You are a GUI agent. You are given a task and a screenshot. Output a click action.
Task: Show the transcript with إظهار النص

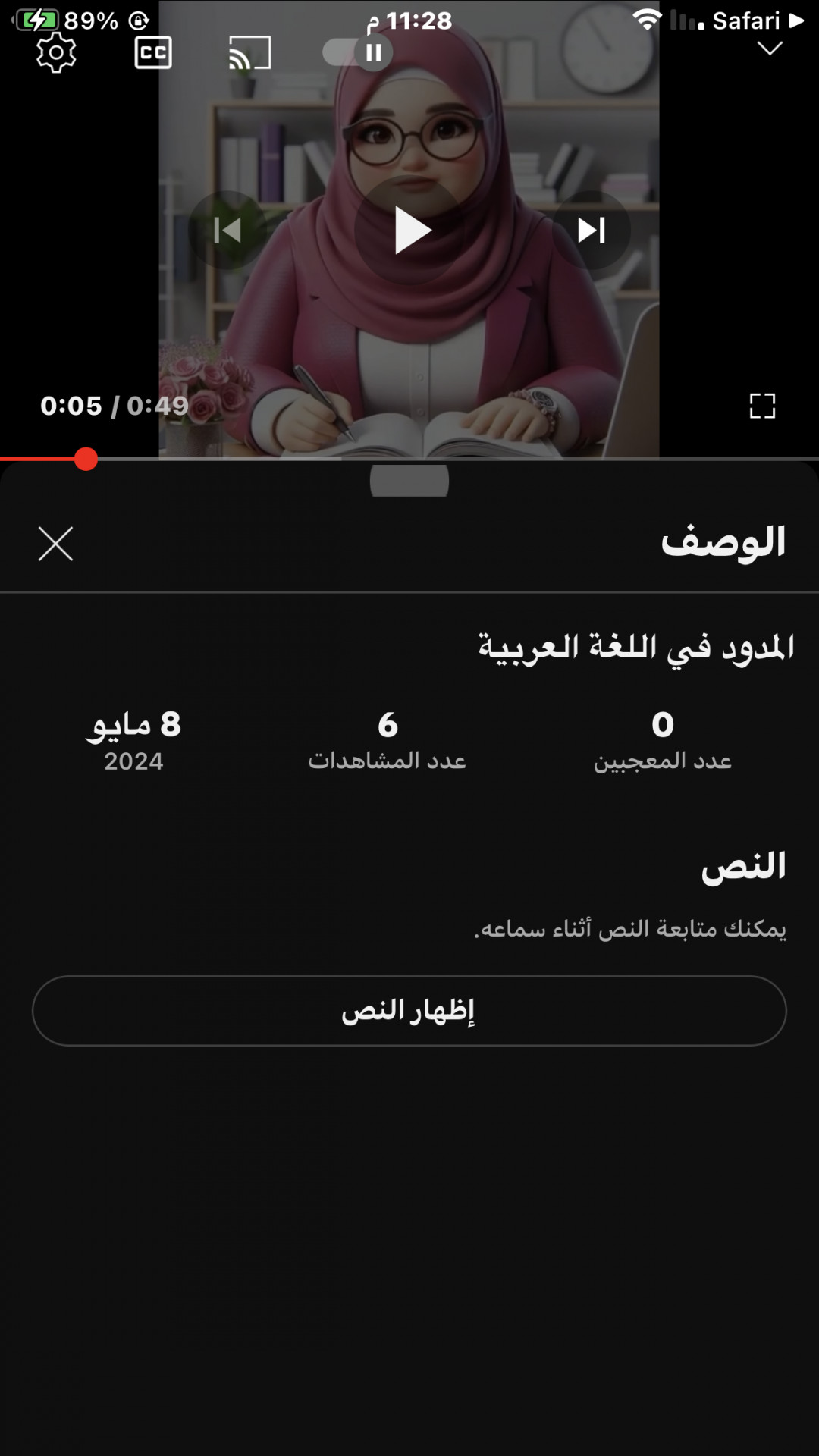pos(409,1011)
